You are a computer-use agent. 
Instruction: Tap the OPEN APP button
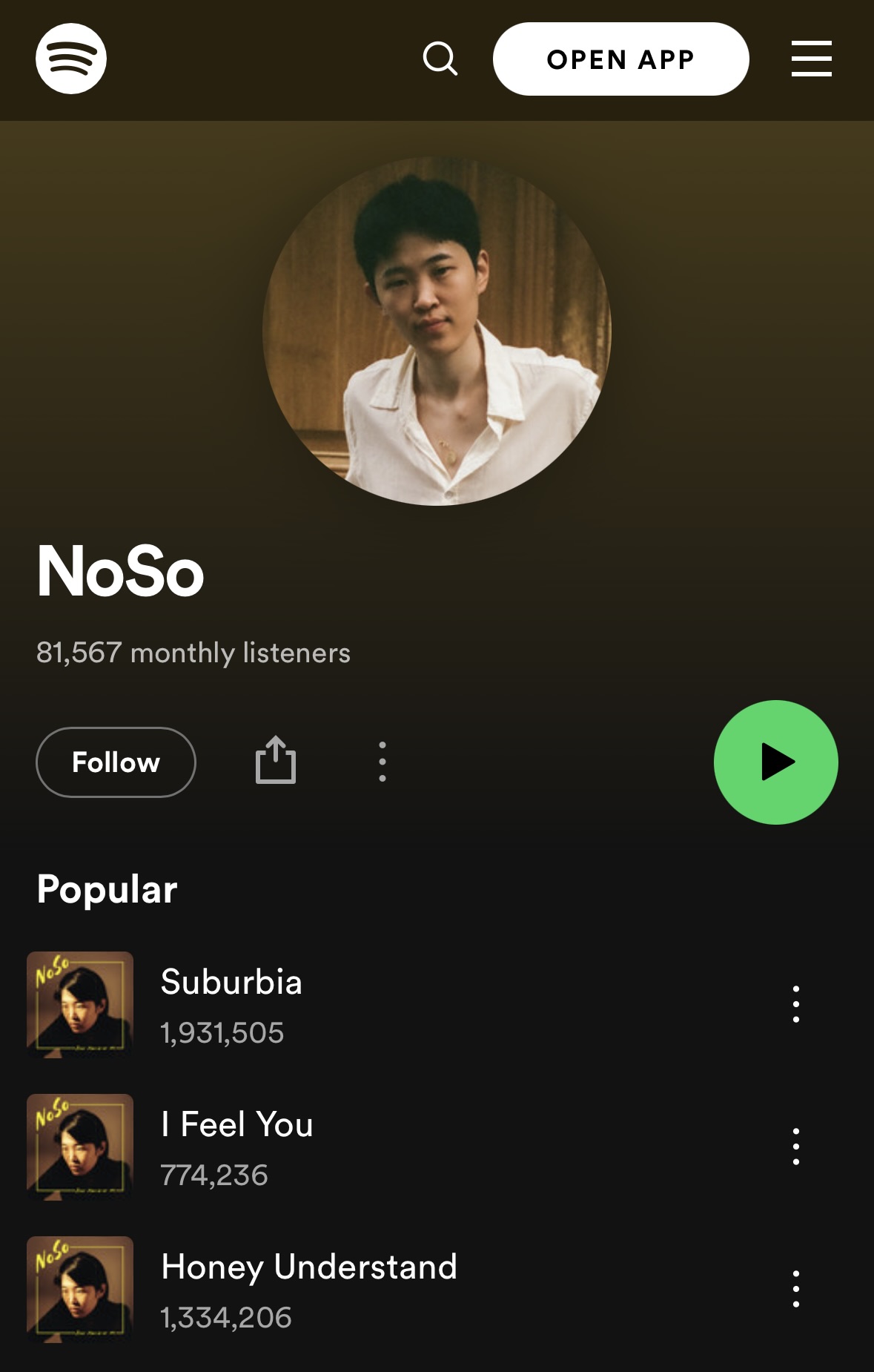620,59
